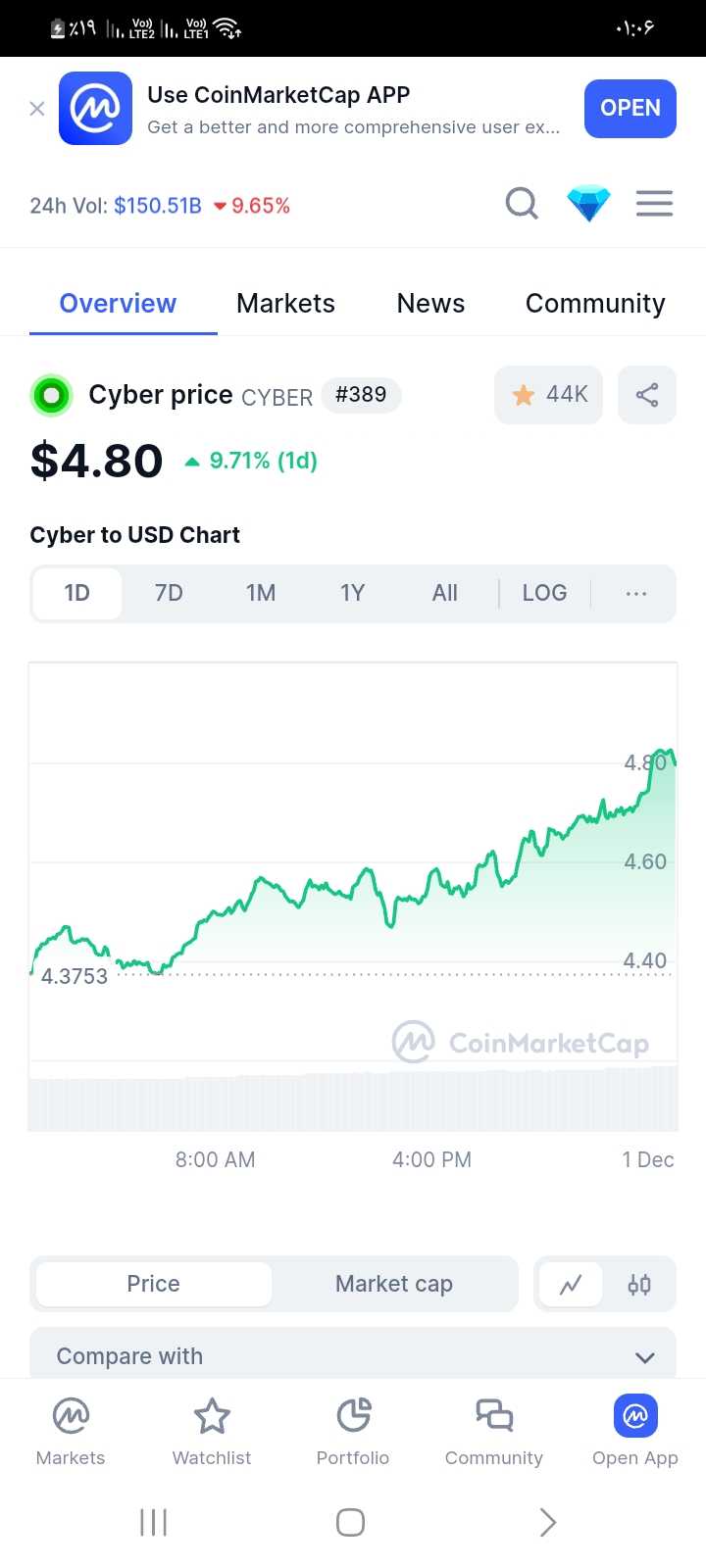This screenshot has height=1568, width=706.
Task: Switch to the News tab
Action: pos(429,303)
